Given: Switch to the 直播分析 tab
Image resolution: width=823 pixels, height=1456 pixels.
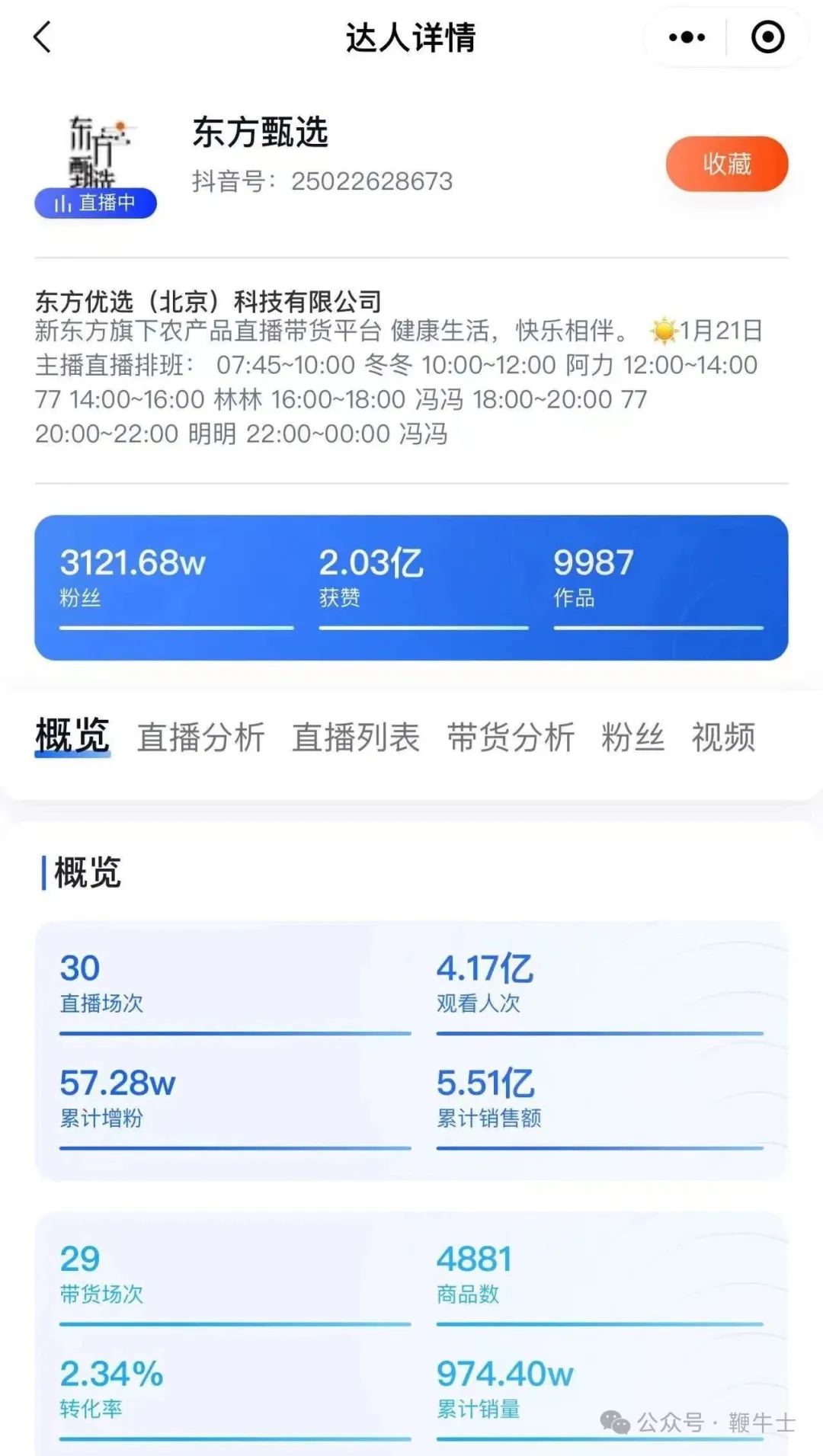Looking at the screenshot, I should coord(200,737).
